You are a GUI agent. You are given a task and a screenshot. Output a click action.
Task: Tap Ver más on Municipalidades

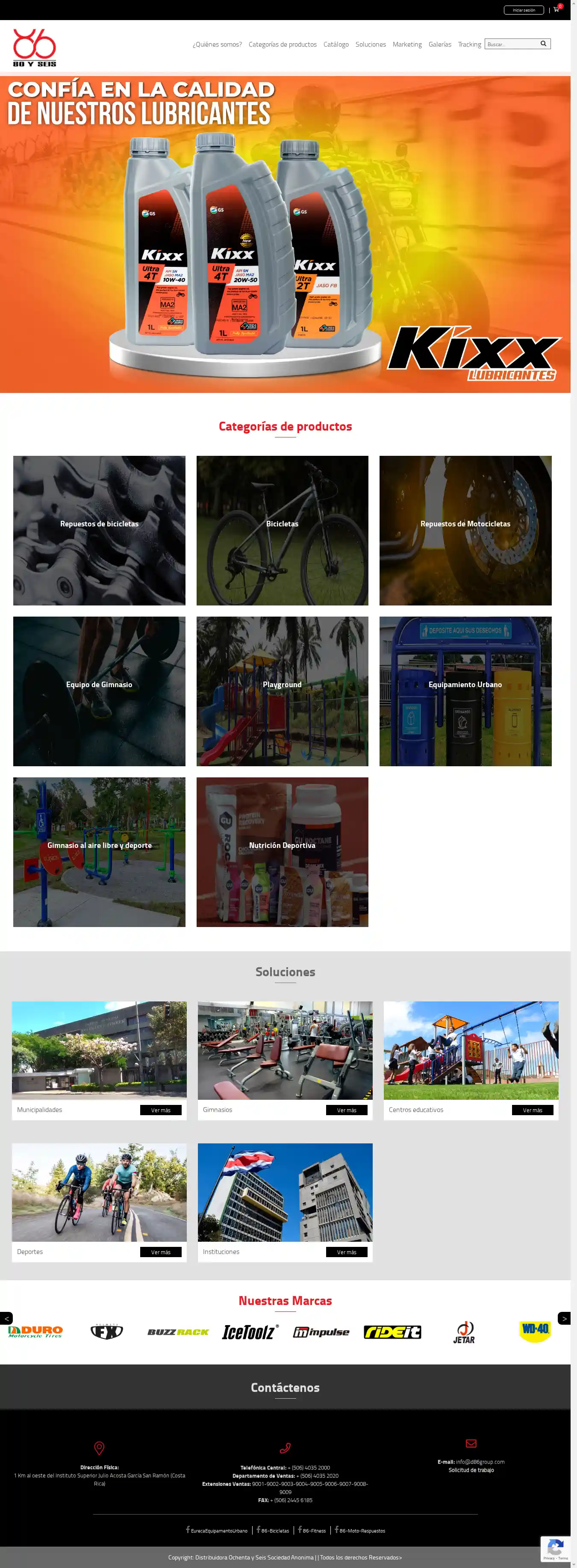point(161,1110)
